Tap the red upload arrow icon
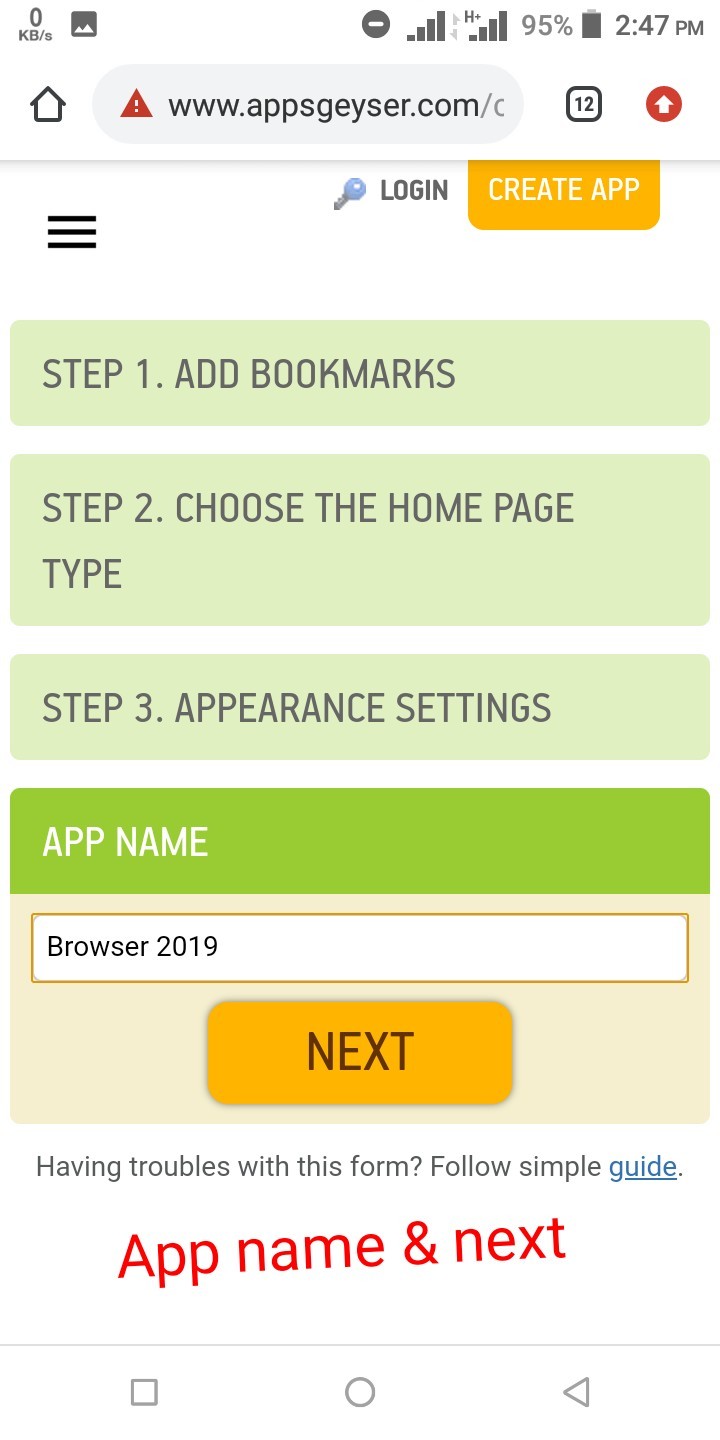Image resolution: width=720 pixels, height=1440 pixels. coord(663,105)
